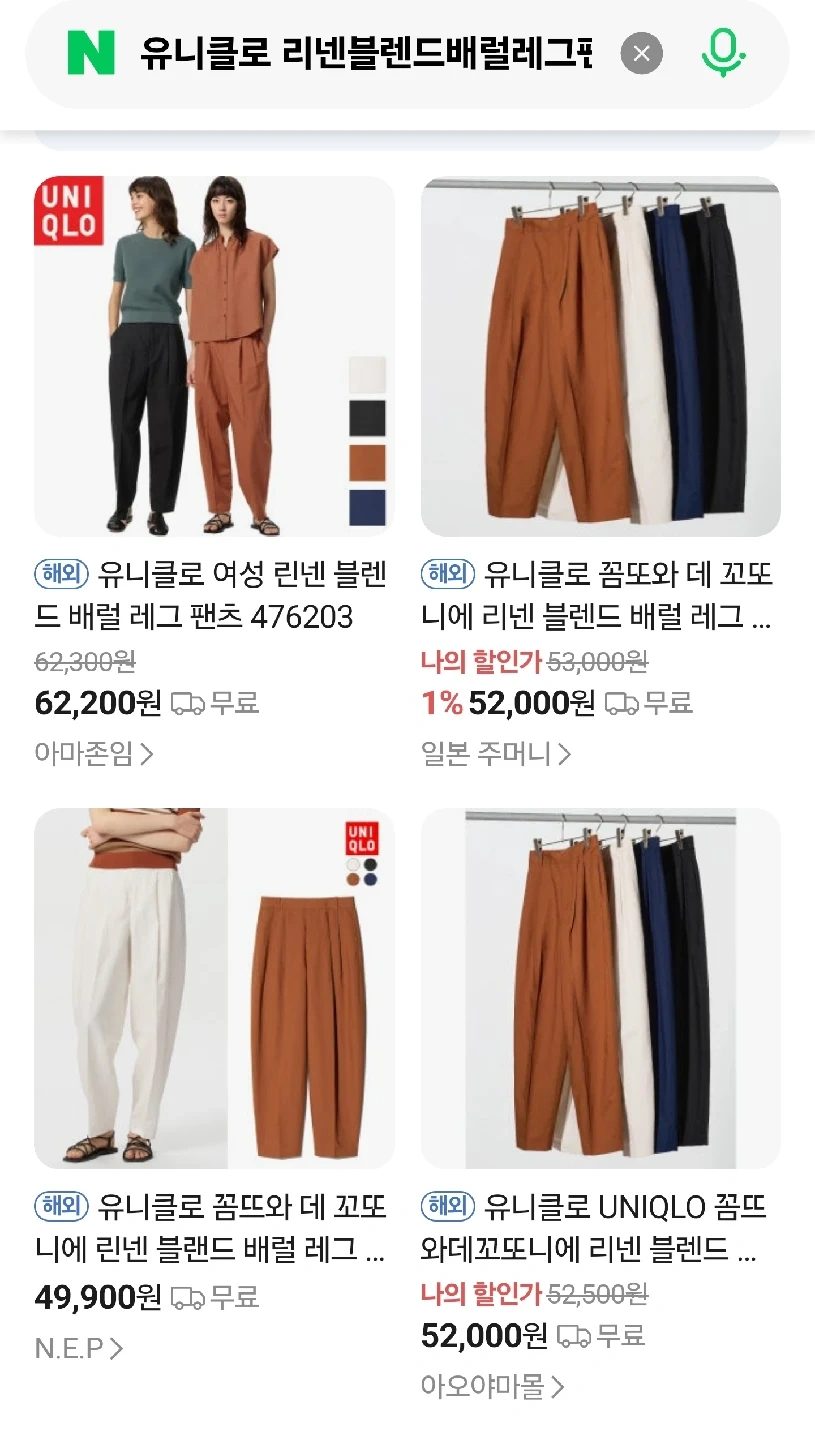Start voice search with microphone
Image resolution: width=815 pixels, height=1440 pixels.
coord(723,53)
